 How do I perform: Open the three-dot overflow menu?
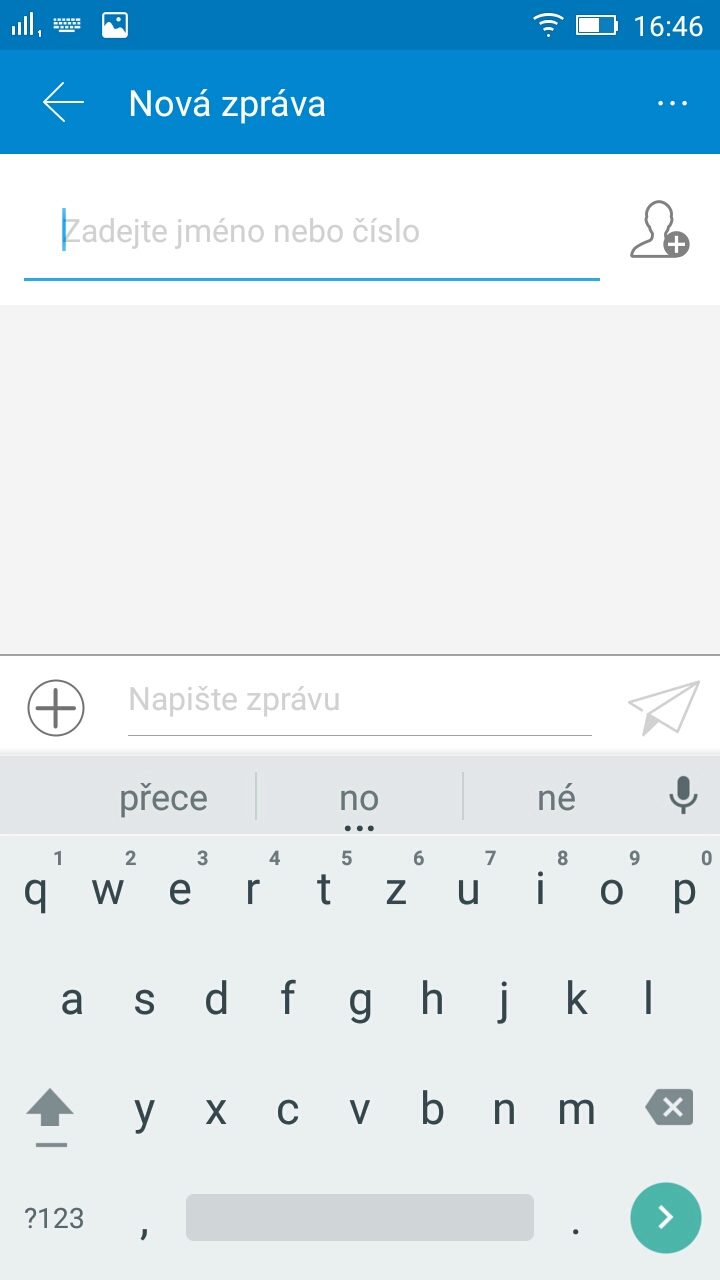[672, 103]
